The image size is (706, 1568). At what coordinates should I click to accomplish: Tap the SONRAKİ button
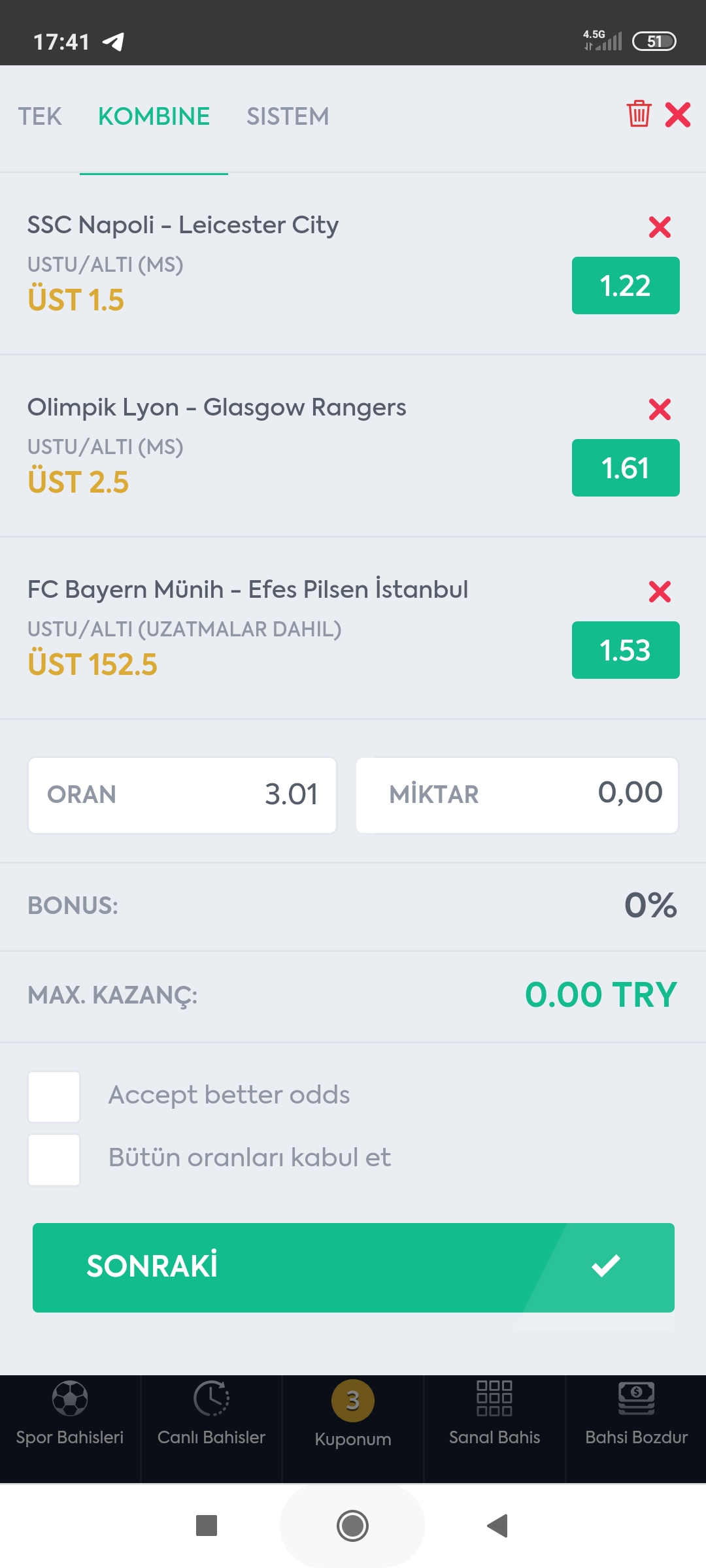(354, 1267)
